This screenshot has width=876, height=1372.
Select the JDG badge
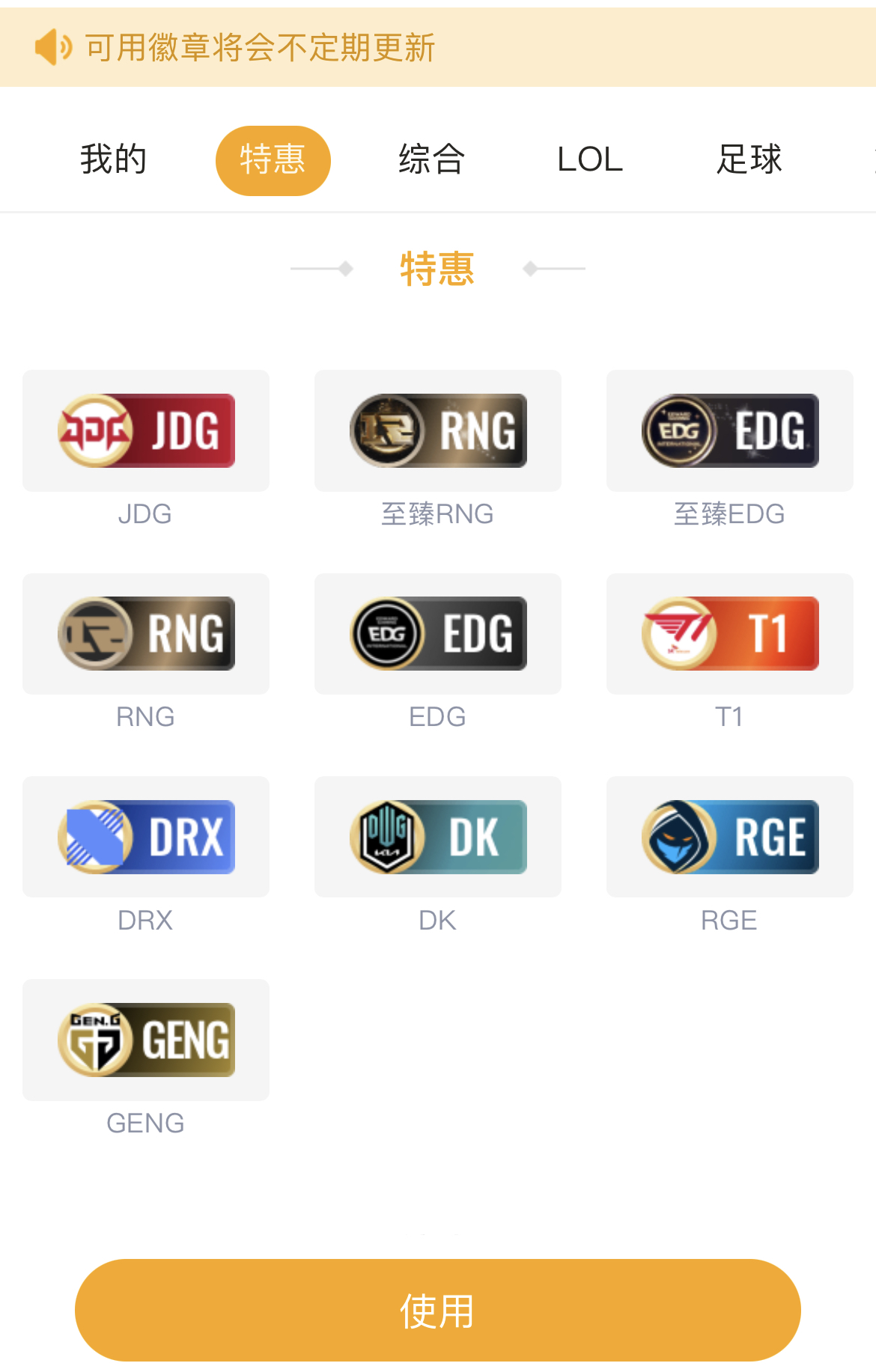pos(146,431)
